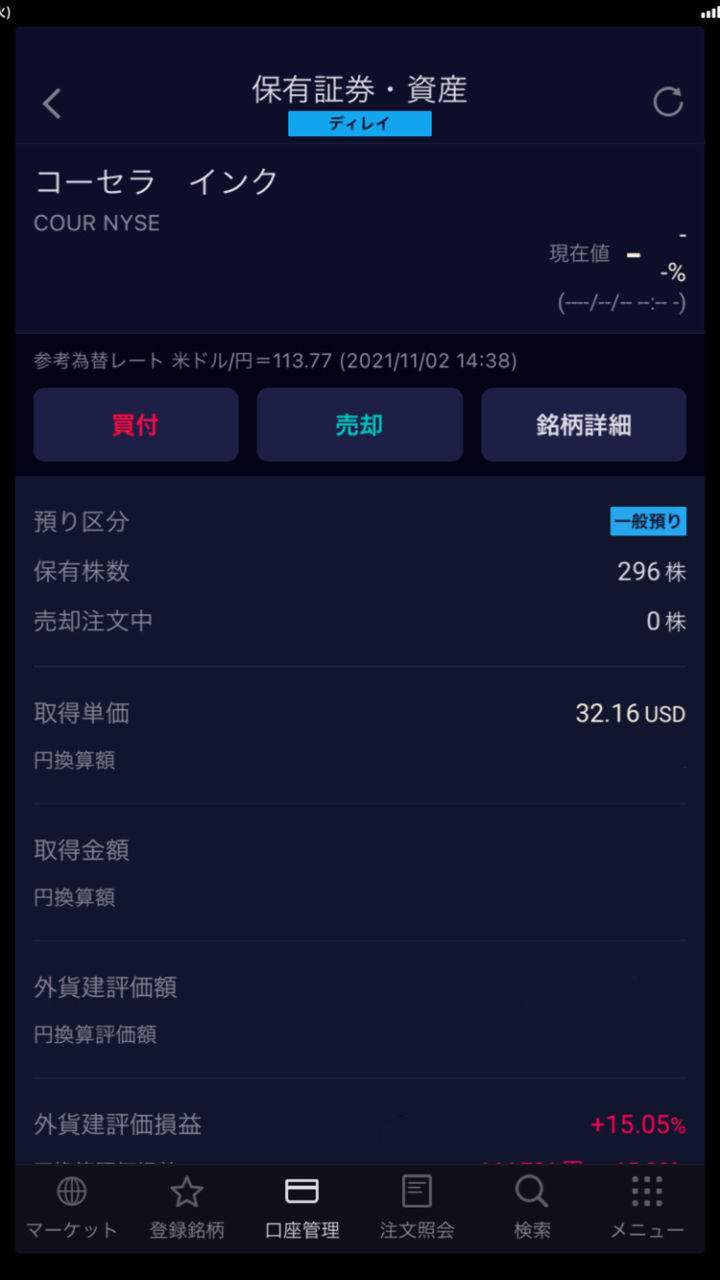The height and width of the screenshot is (1280, 720).
Task: Open 銘柄詳細 stock details
Action: point(584,424)
